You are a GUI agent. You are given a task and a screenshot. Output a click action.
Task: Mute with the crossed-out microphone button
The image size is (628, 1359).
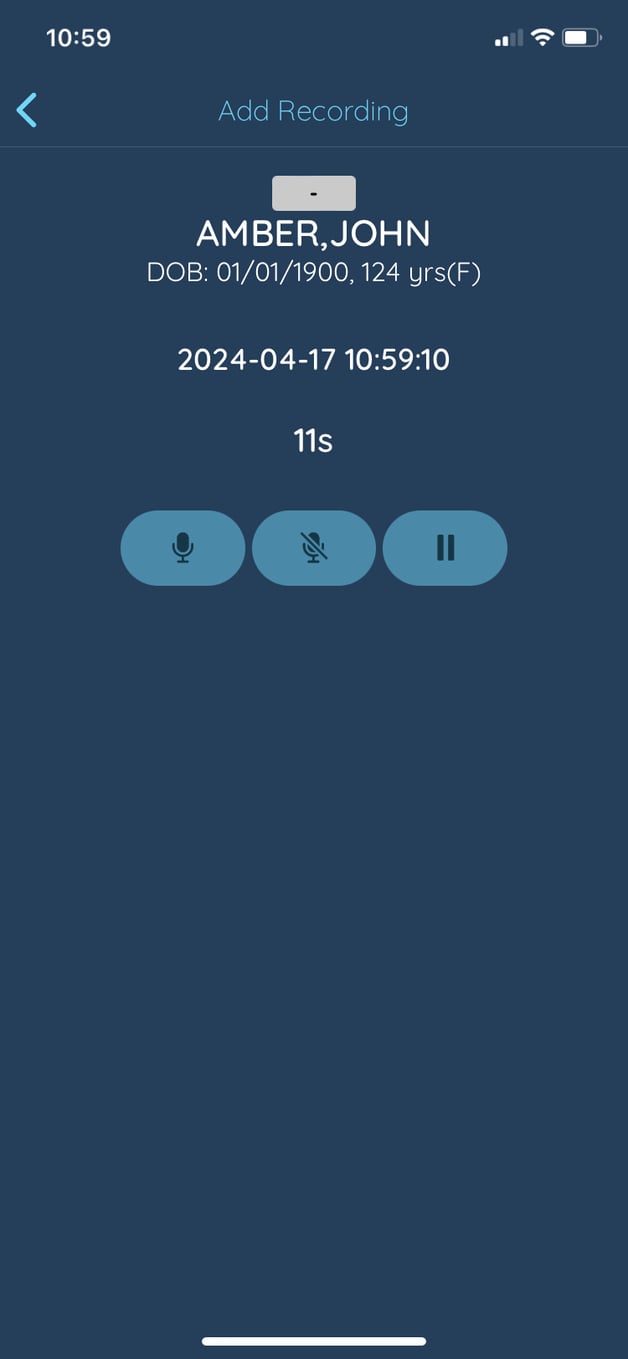click(x=314, y=548)
